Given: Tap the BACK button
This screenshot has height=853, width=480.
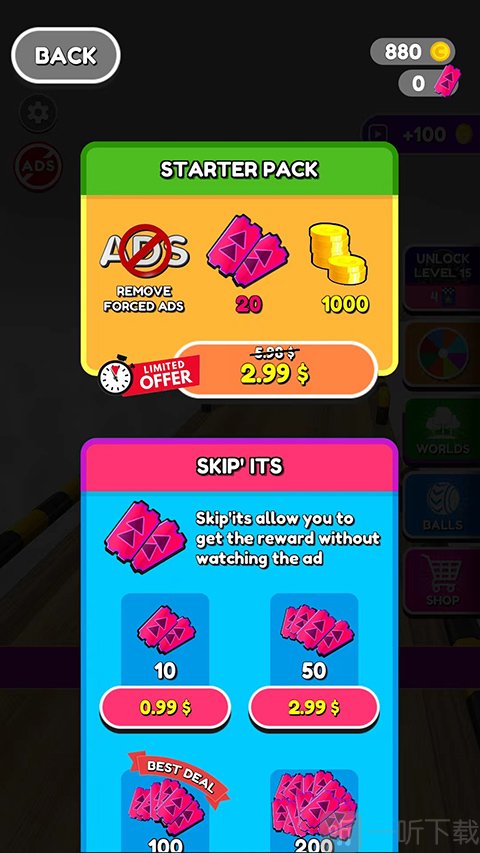Looking at the screenshot, I should [x=65, y=55].
